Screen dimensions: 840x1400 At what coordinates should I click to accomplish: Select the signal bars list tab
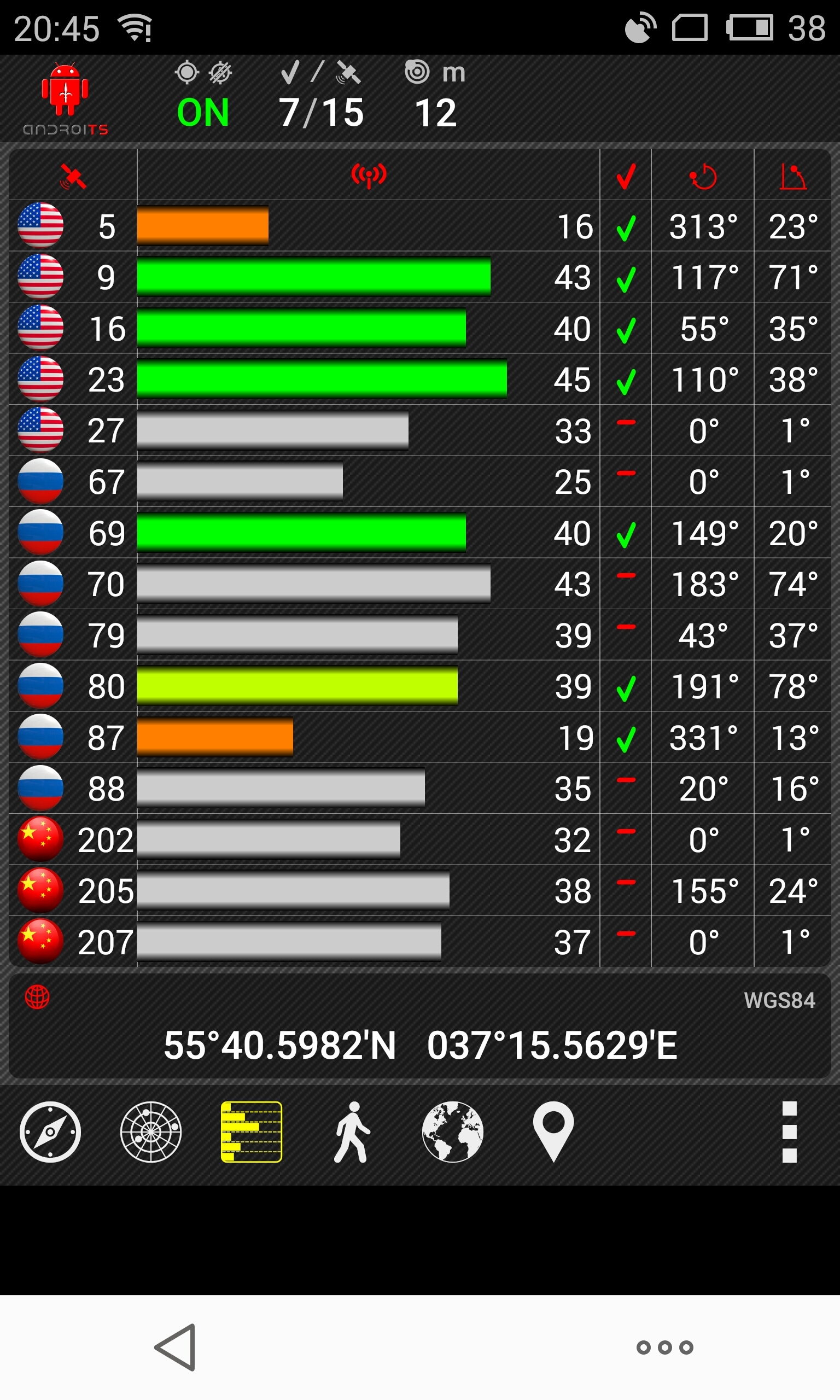pos(252,1131)
